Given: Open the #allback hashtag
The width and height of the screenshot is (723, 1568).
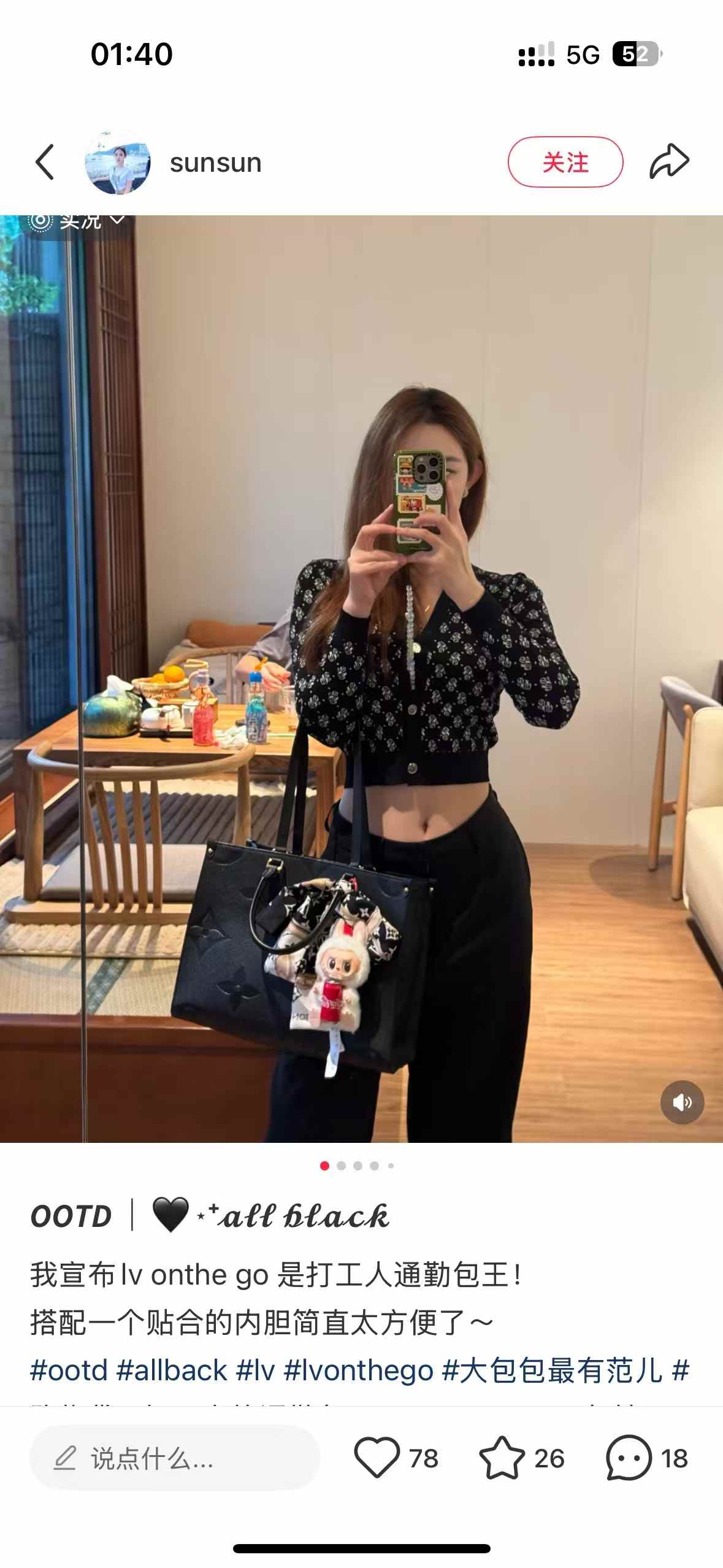Looking at the screenshot, I should pyautogui.click(x=172, y=1370).
